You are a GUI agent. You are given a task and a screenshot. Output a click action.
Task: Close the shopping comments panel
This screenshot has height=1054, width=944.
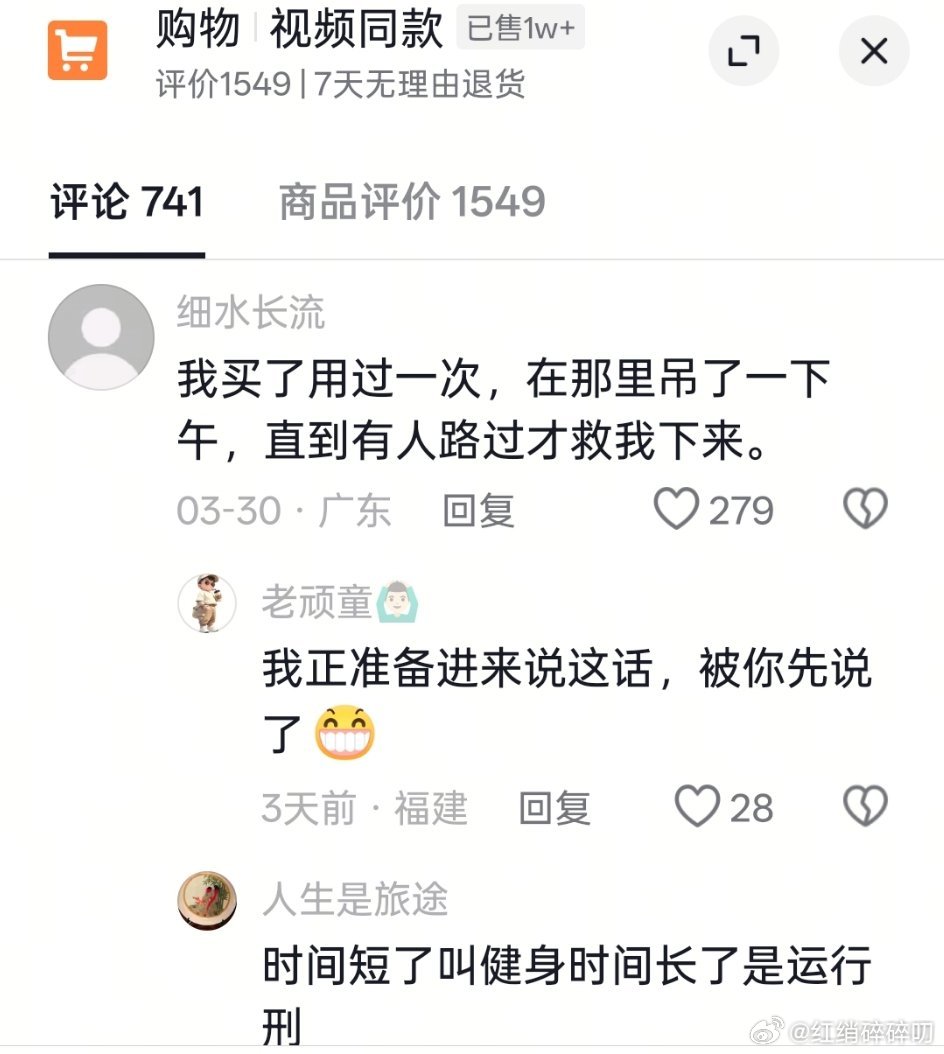[874, 51]
